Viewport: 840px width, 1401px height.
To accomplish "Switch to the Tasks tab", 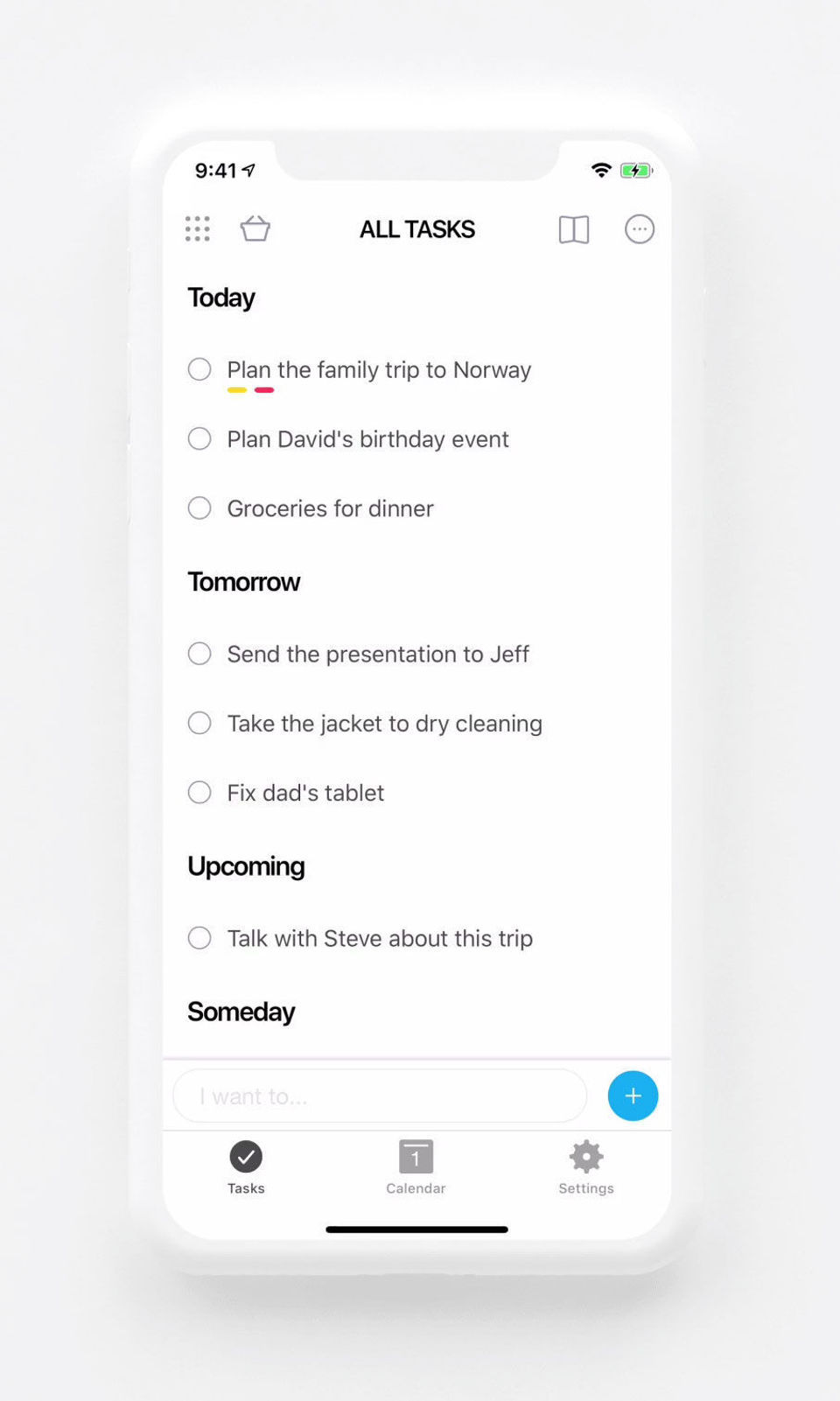I will [x=246, y=1167].
